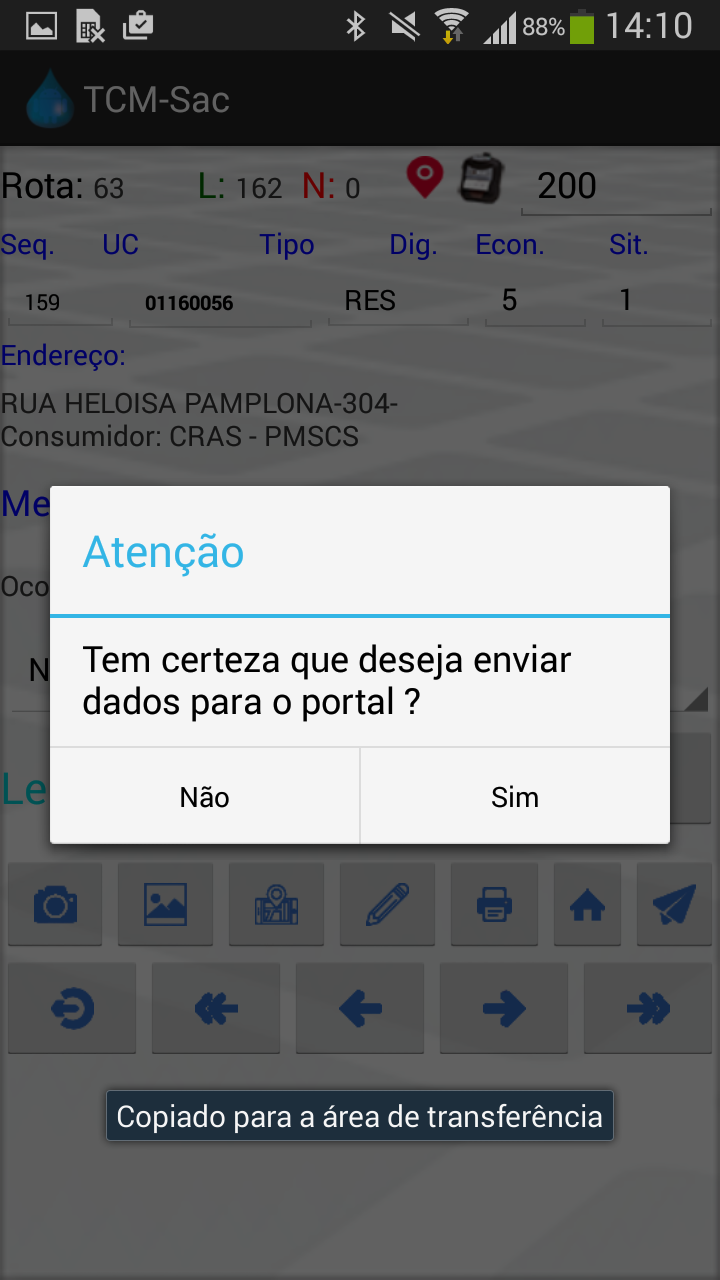
Task: Confirm sending data with Sim
Action: 515,796
